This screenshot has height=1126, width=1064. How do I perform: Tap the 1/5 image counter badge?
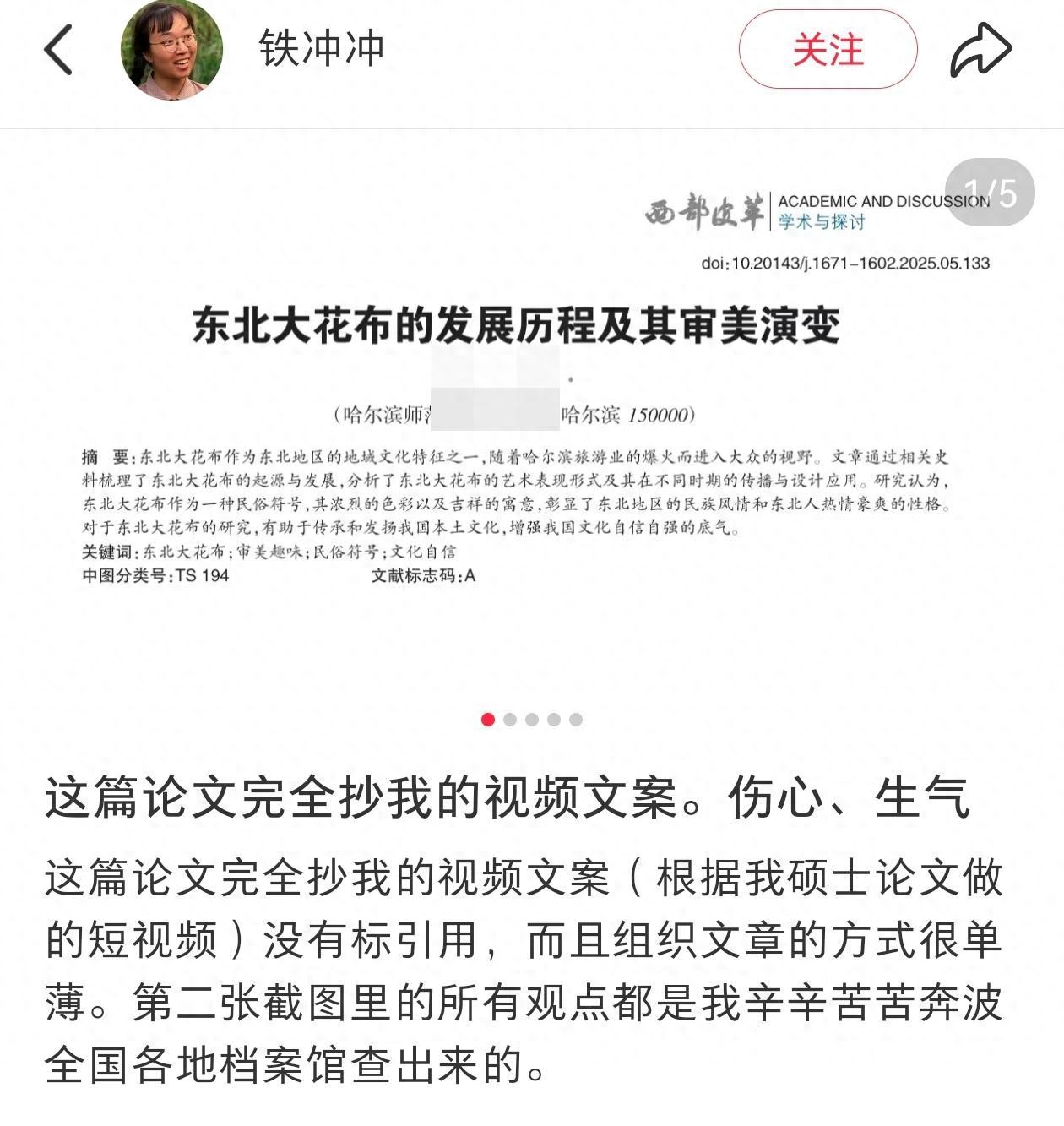pos(989,193)
